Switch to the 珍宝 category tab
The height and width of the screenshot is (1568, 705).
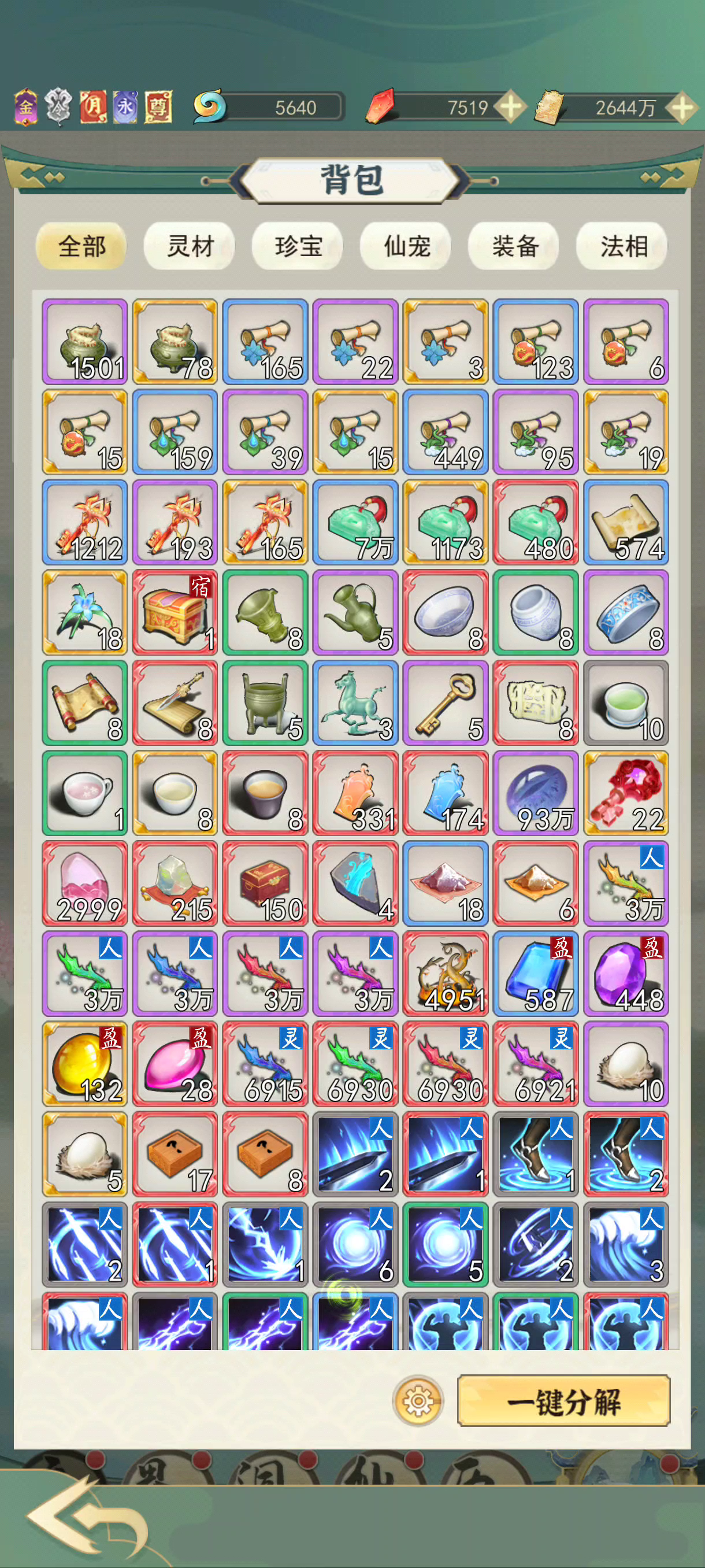(298, 246)
